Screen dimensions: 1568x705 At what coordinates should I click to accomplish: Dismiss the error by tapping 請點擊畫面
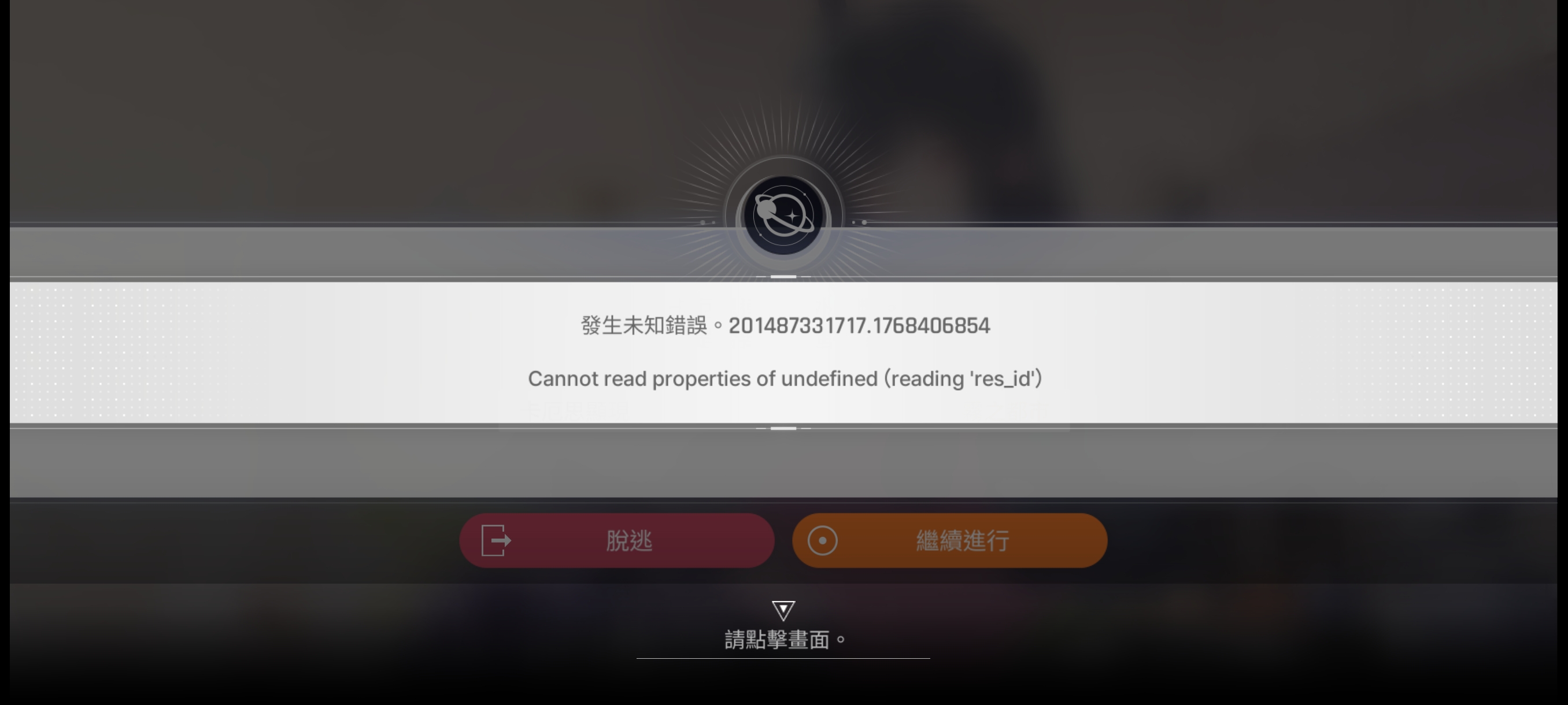tap(783, 638)
